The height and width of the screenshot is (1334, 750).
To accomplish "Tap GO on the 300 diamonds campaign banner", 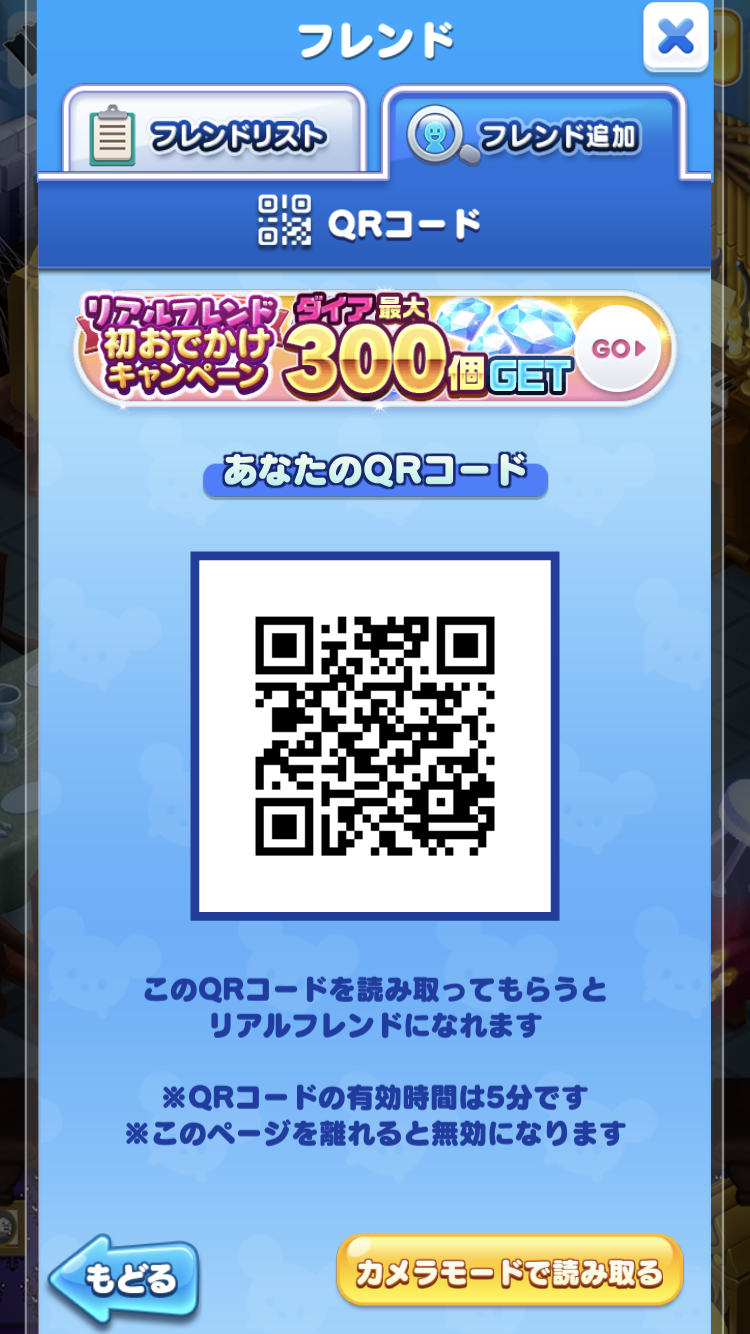I will pyautogui.click(x=619, y=349).
